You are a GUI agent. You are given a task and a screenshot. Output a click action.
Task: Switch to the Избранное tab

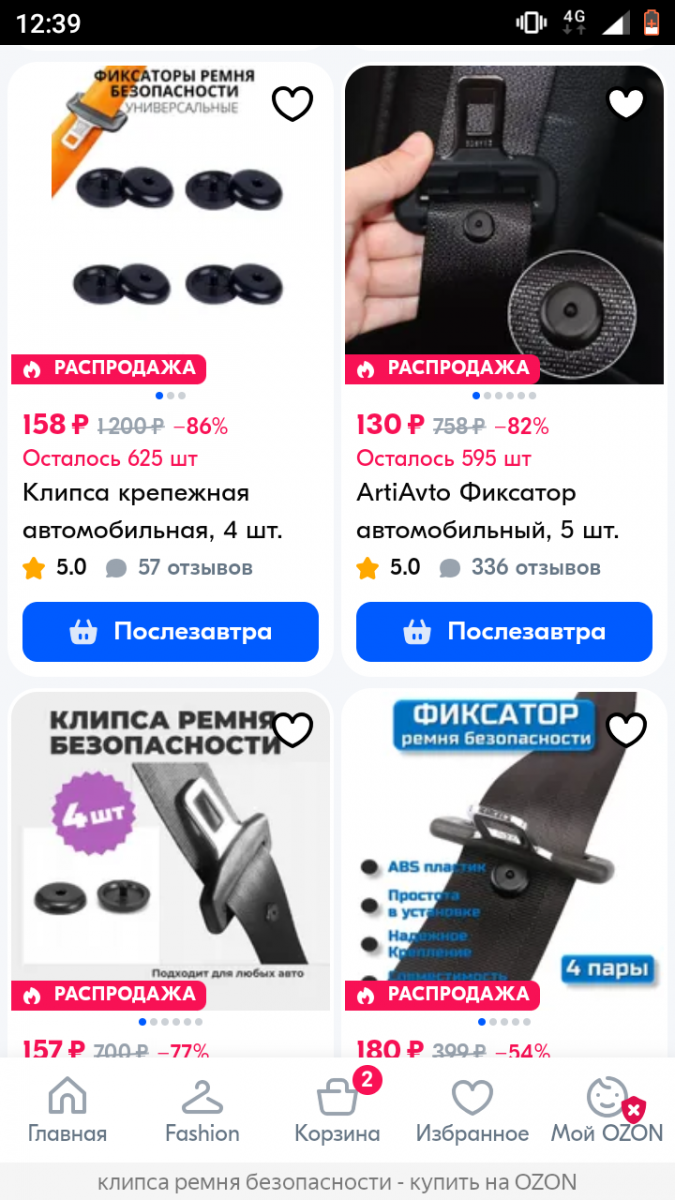pos(472,1111)
